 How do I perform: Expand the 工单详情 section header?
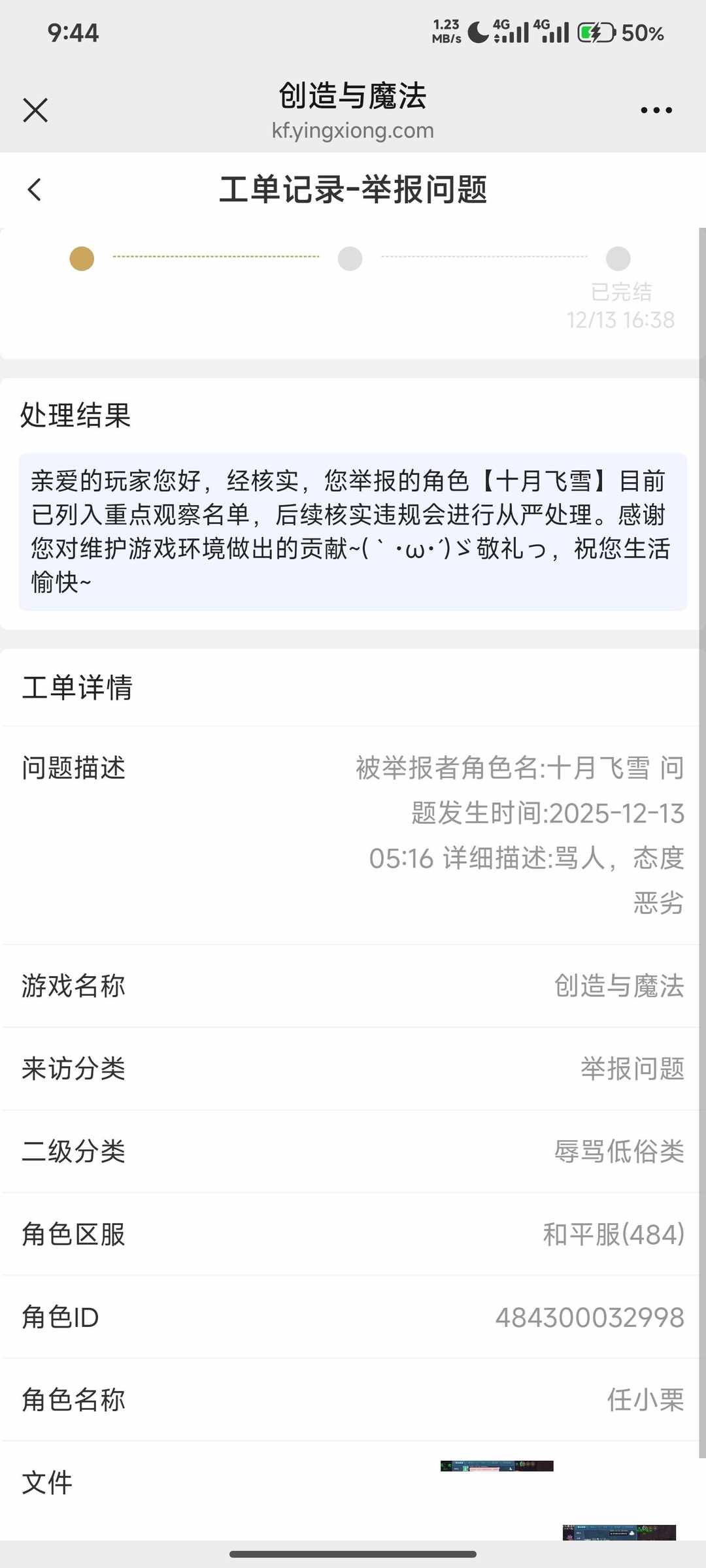(76, 687)
